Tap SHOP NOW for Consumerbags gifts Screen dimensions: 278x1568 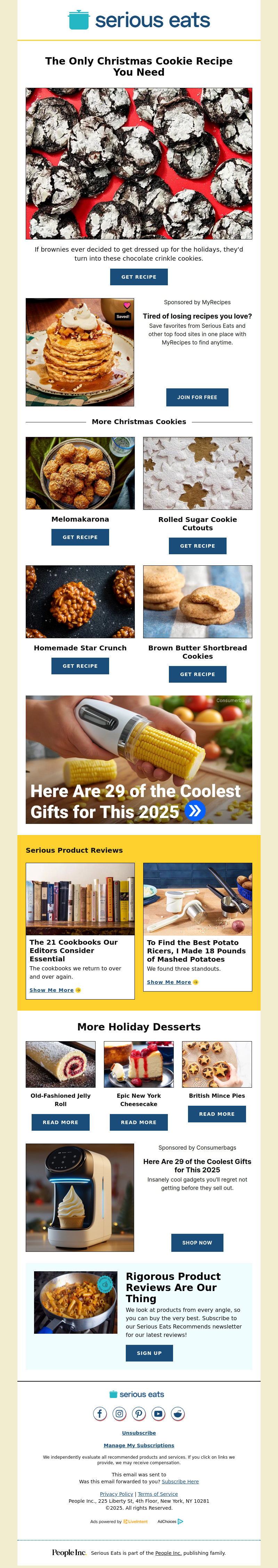click(197, 1243)
